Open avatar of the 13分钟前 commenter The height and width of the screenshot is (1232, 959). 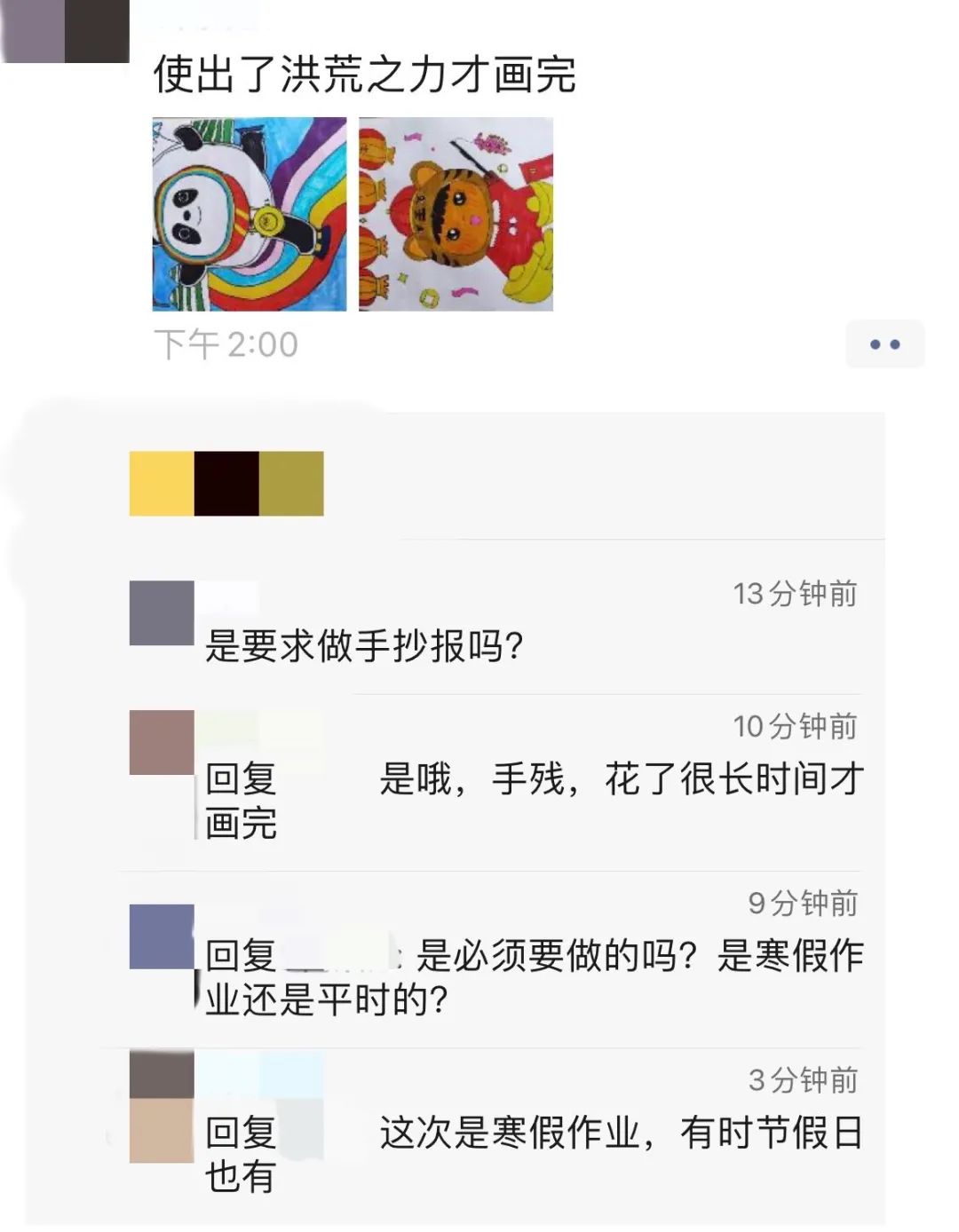click(x=162, y=613)
